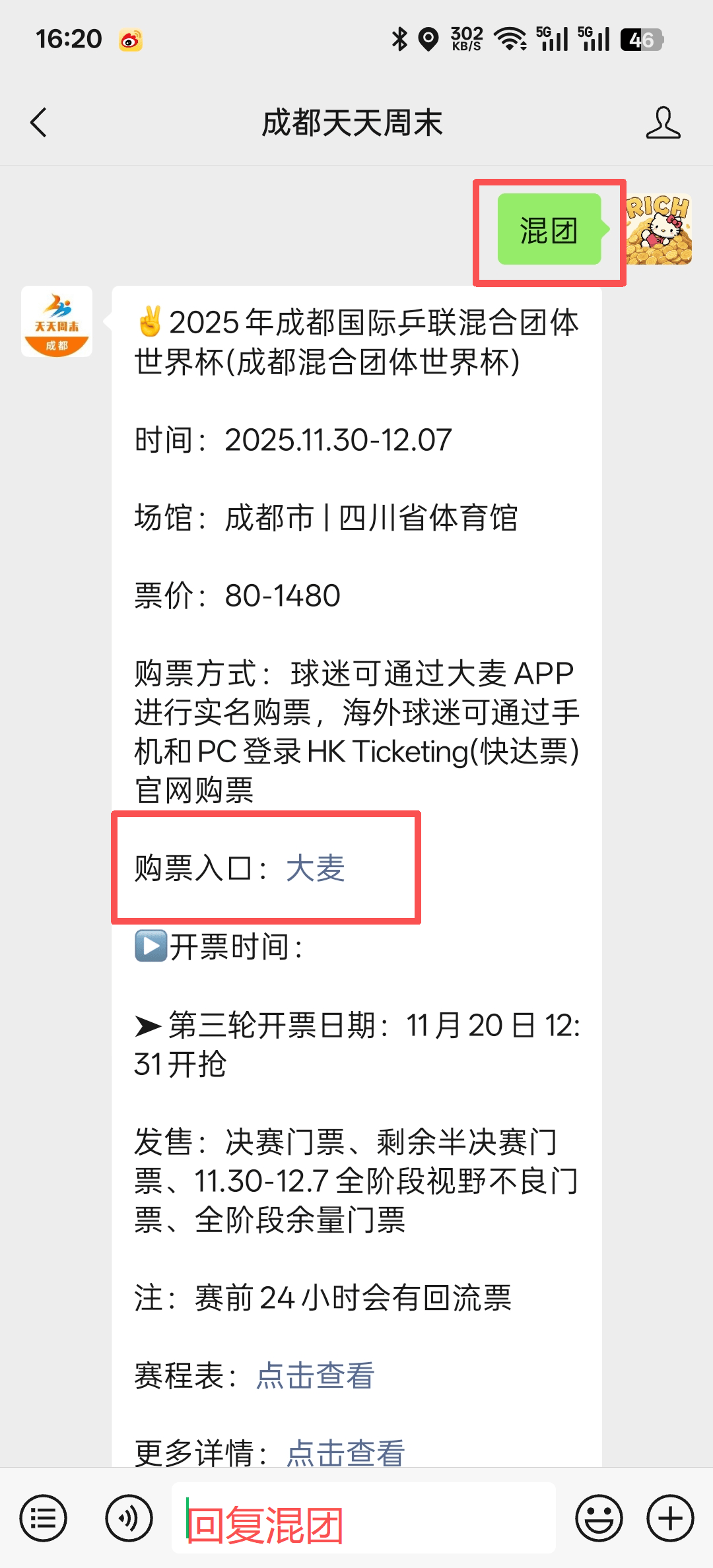713x1568 pixels.
Task: Open the service menu list icon
Action: click(x=44, y=1519)
